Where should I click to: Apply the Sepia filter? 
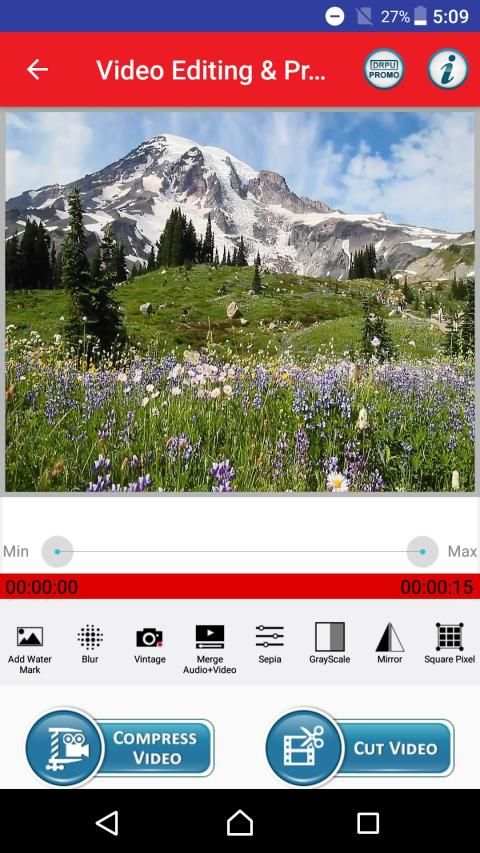[x=270, y=644]
